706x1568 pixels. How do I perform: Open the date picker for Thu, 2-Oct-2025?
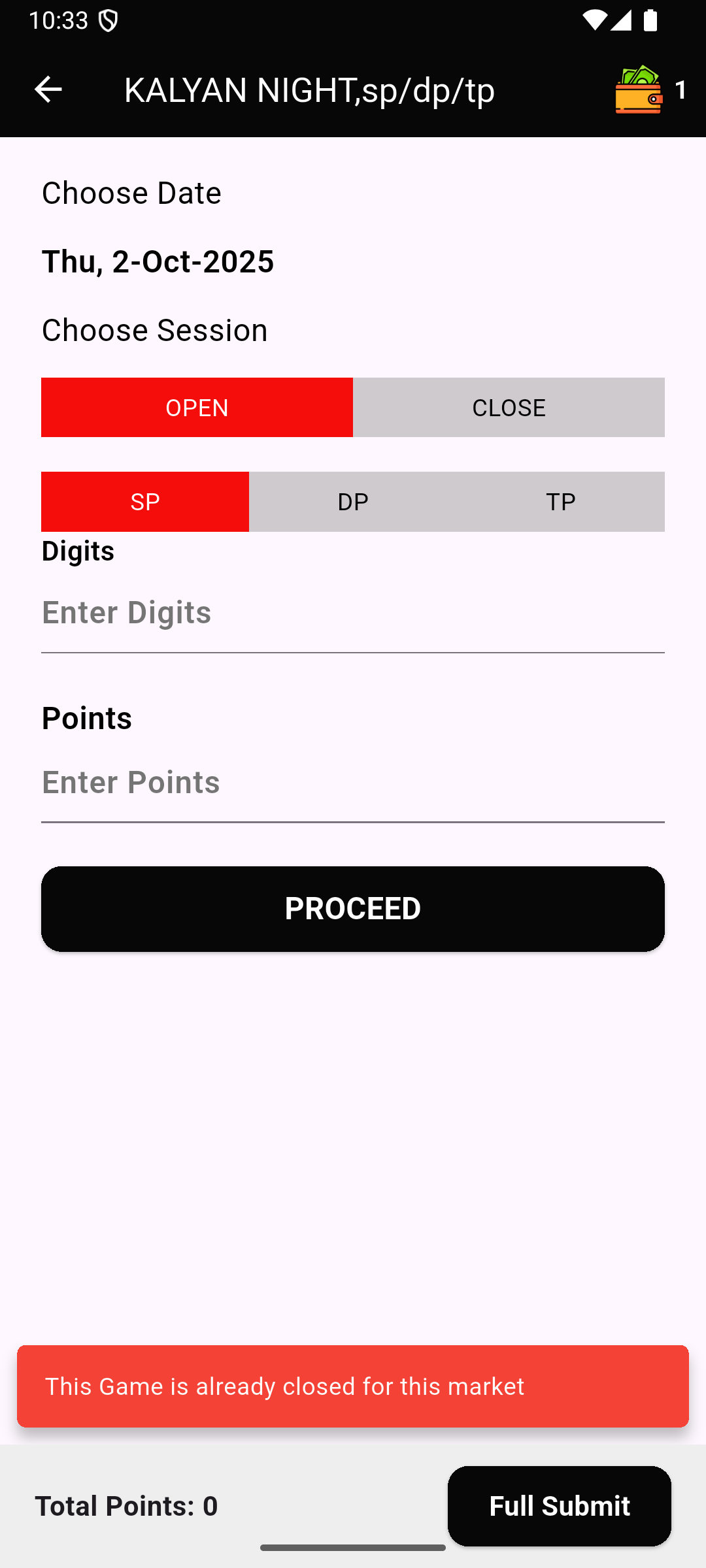pos(158,261)
